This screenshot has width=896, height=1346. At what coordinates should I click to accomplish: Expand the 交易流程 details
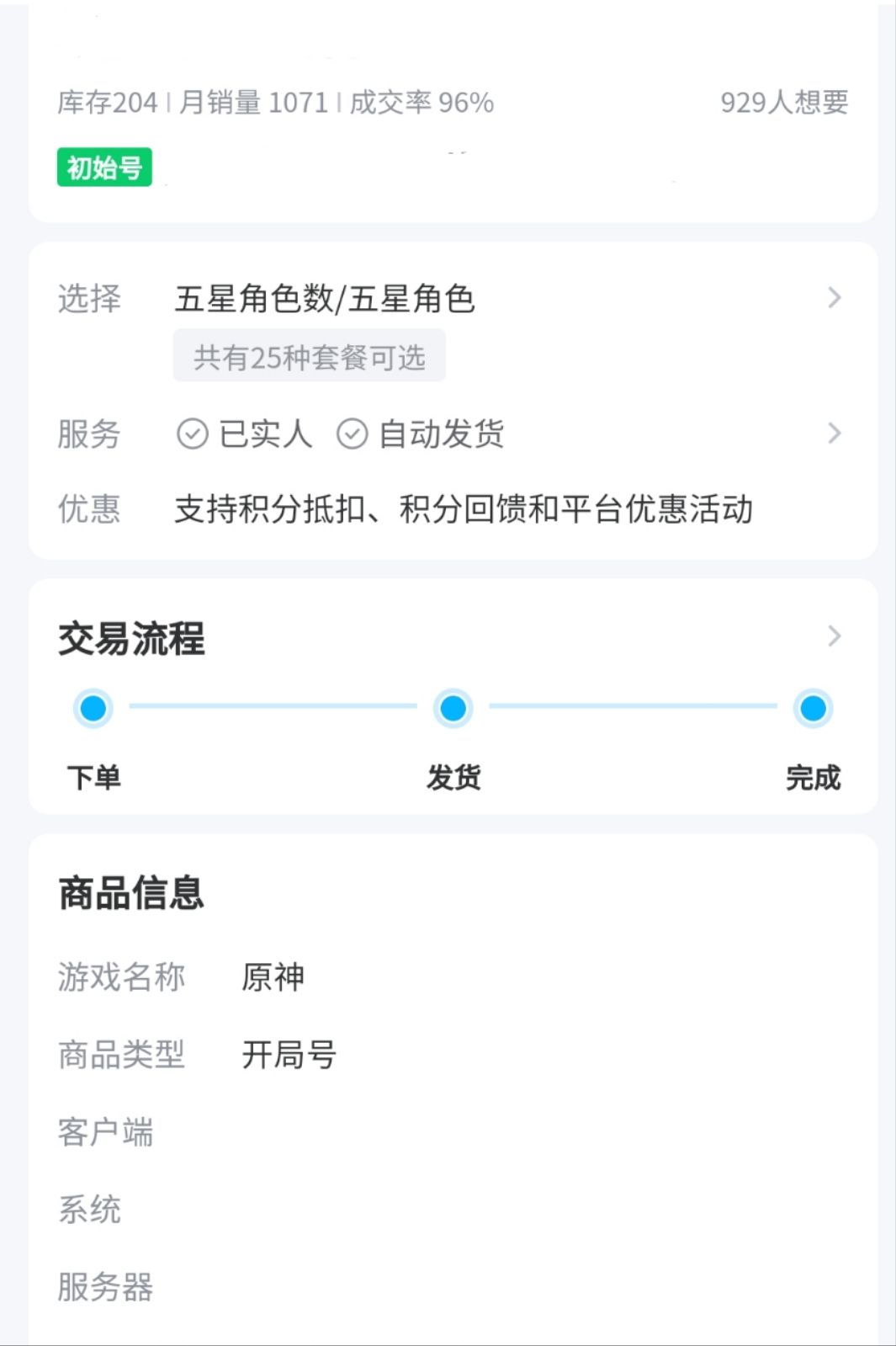coord(833,636)
